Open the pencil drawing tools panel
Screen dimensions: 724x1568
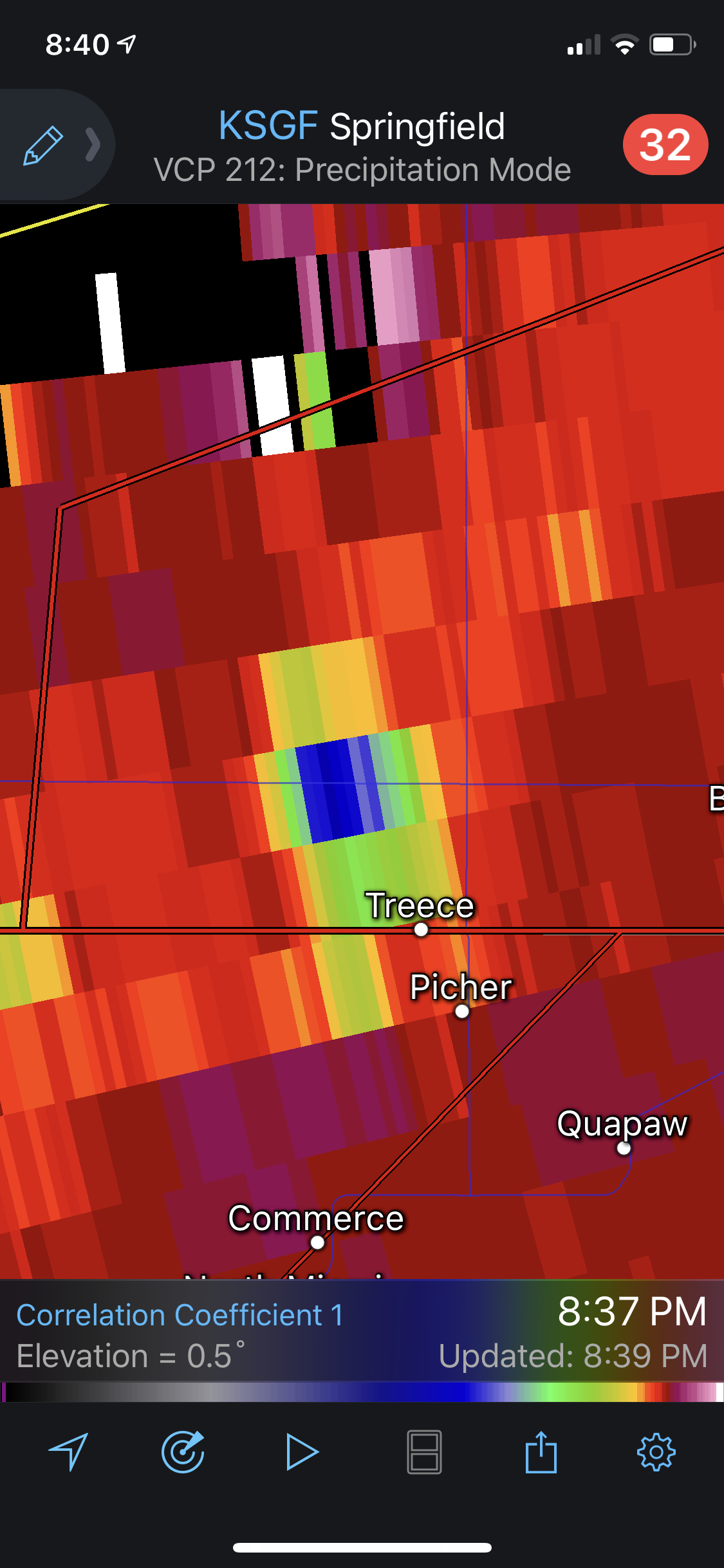(x=44, y=145)
